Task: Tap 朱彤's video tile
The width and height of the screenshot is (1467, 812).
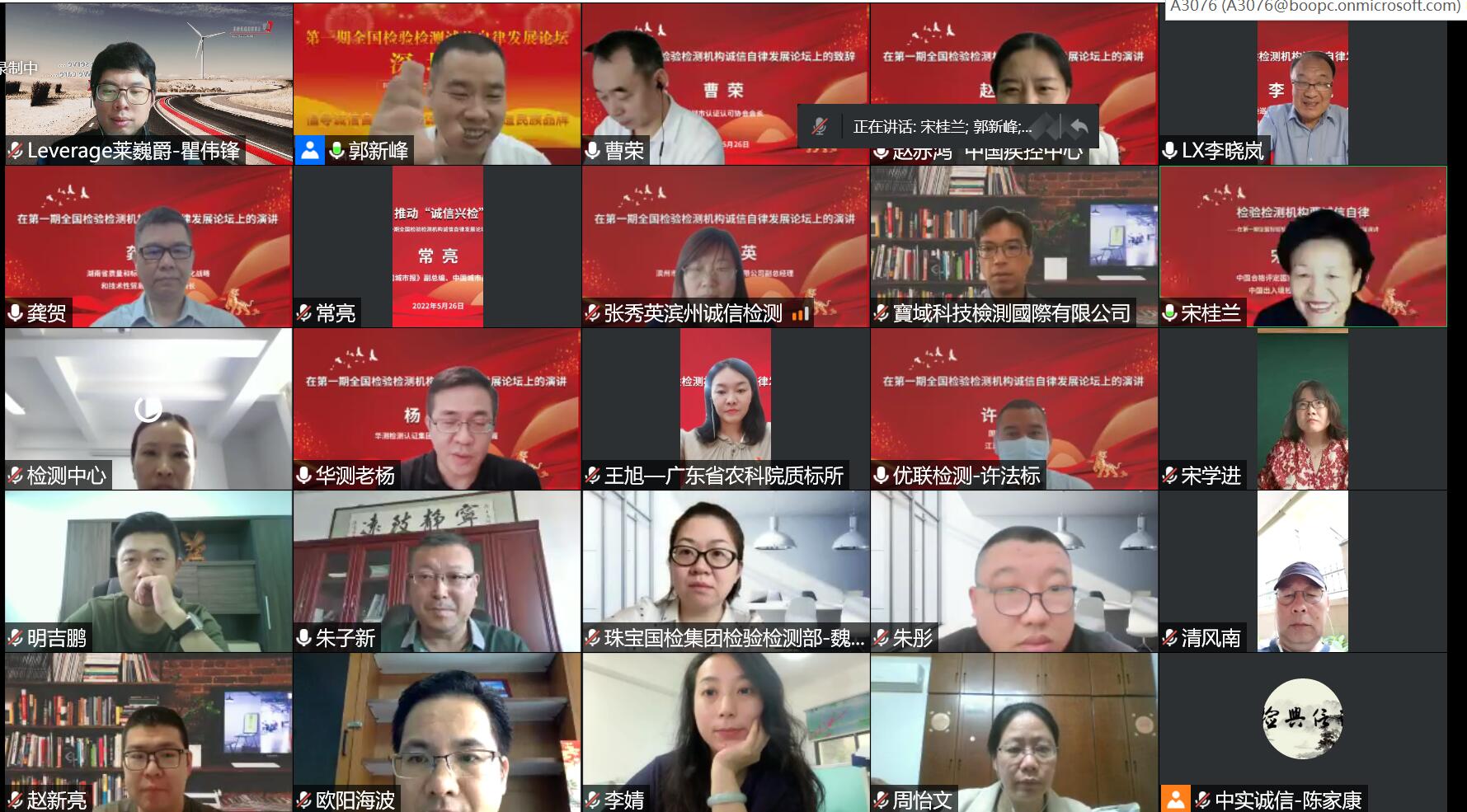Action: [x=1014, y=571]
